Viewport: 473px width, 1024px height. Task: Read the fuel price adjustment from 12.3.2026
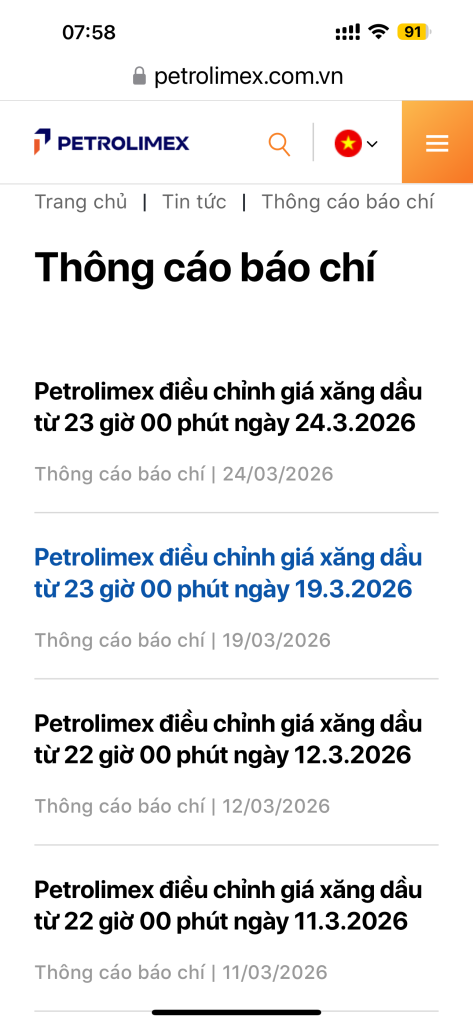229,739
